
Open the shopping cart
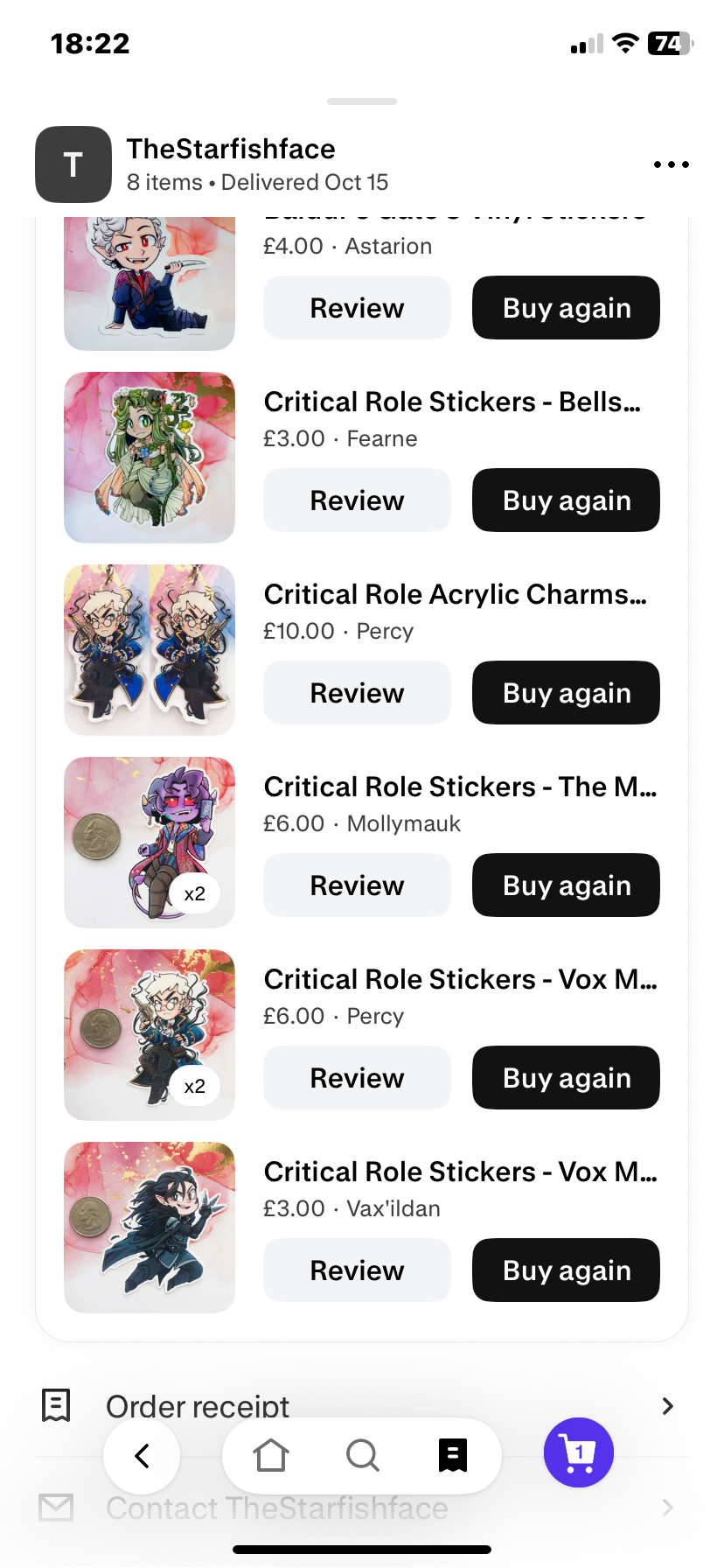578,1452
